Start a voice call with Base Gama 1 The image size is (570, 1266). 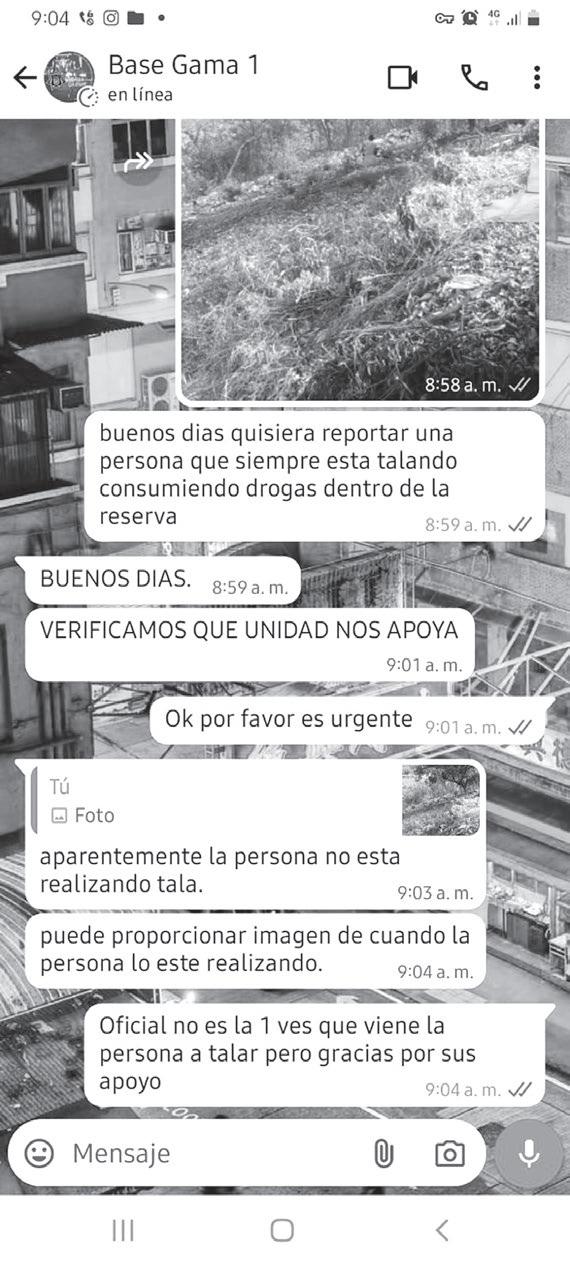tap(474, 77)
